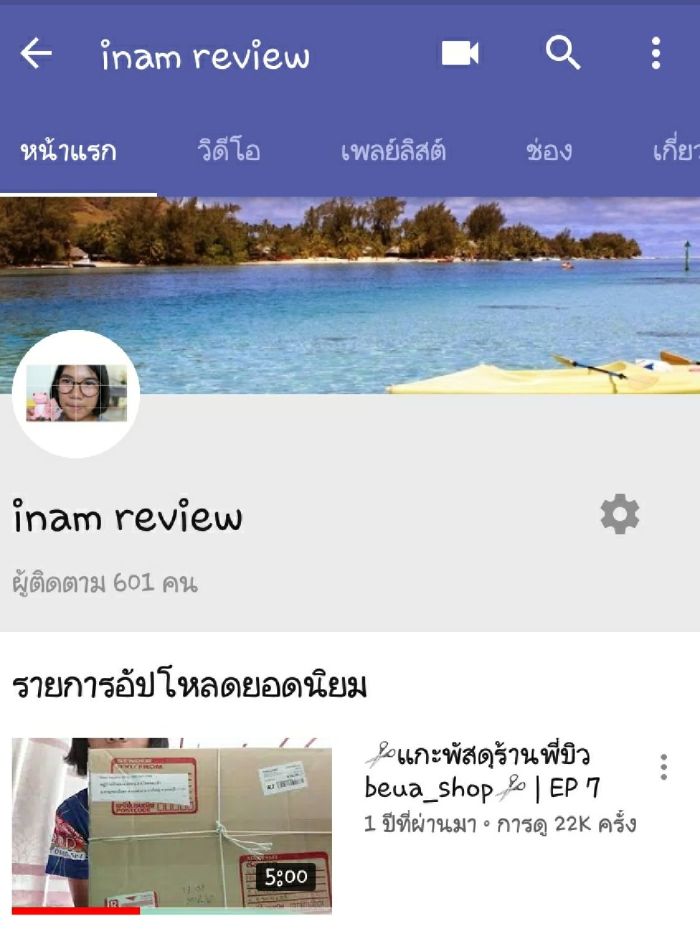Open search in the channel toolbar
The height and width of the screenshot is (934, 700).
(x=563, y=53)
